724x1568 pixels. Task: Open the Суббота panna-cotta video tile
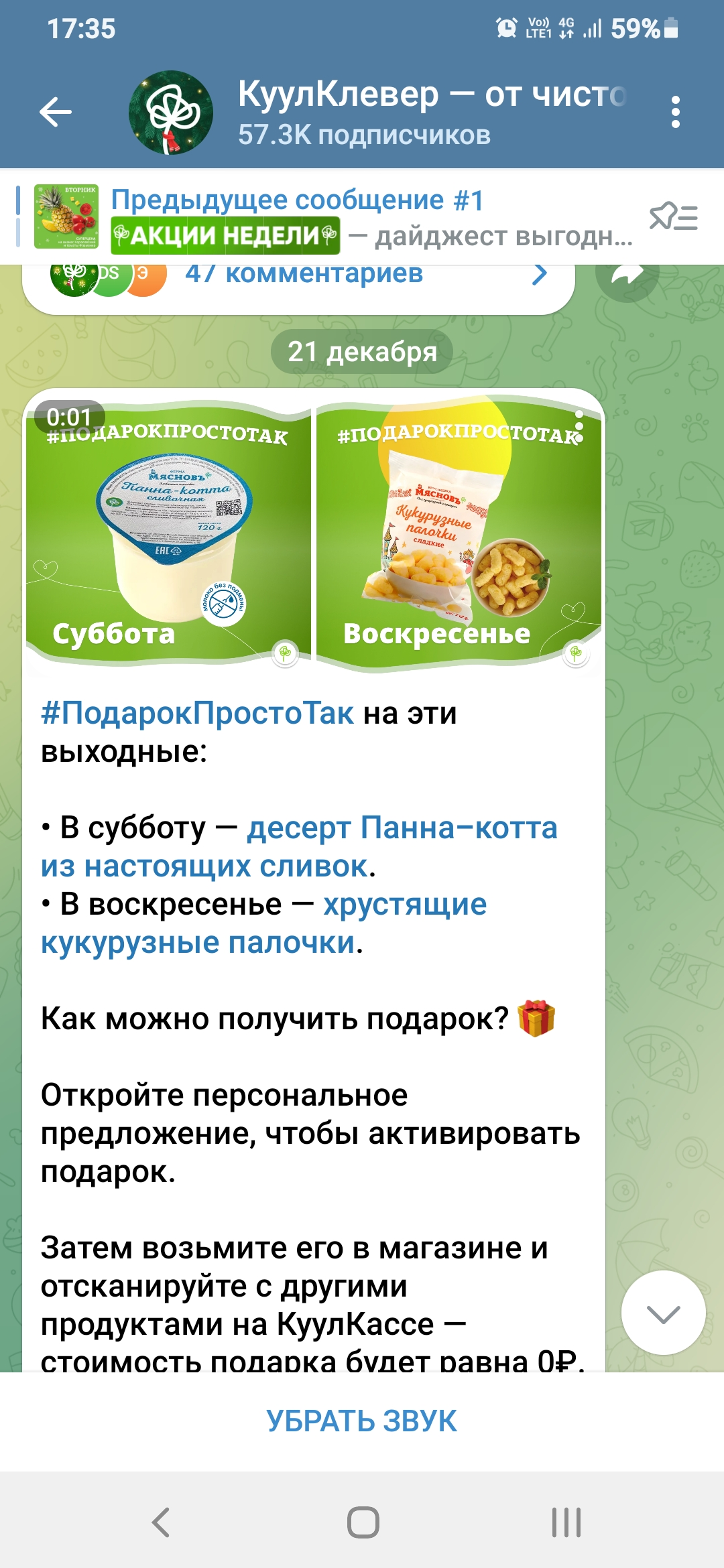click(168, 534)
